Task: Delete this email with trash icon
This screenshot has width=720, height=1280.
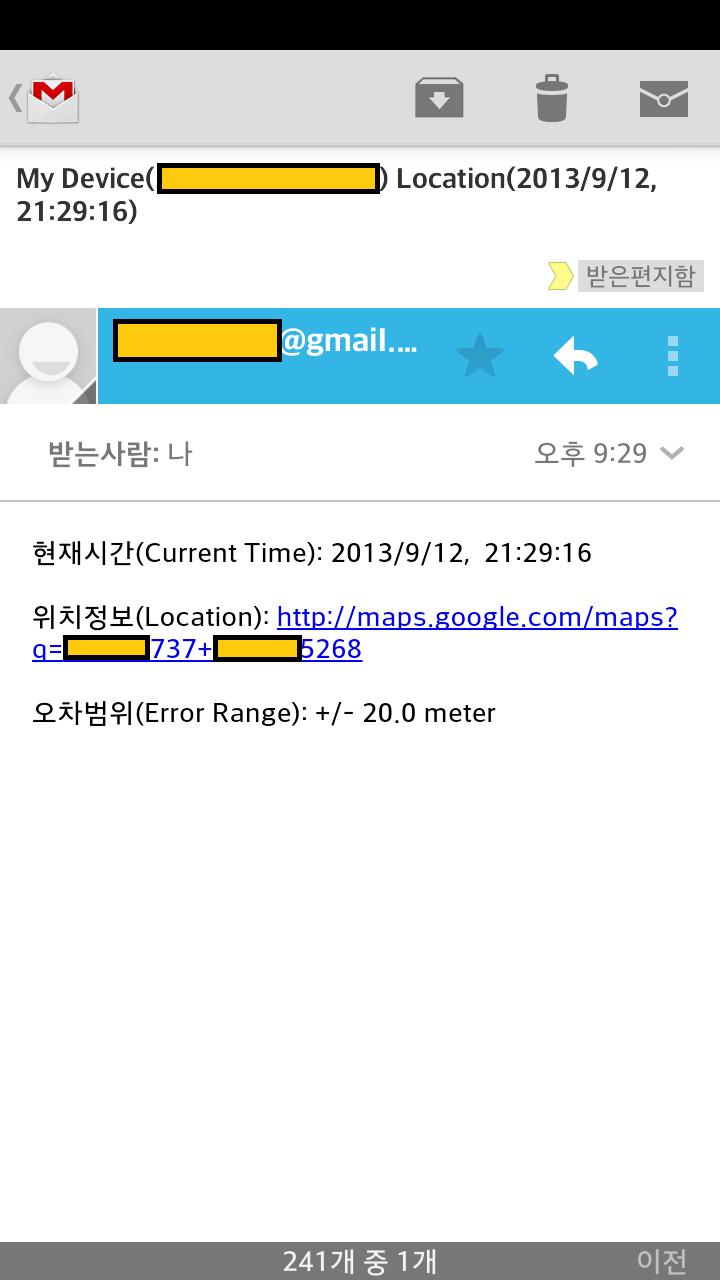Action: click(551, 98)
